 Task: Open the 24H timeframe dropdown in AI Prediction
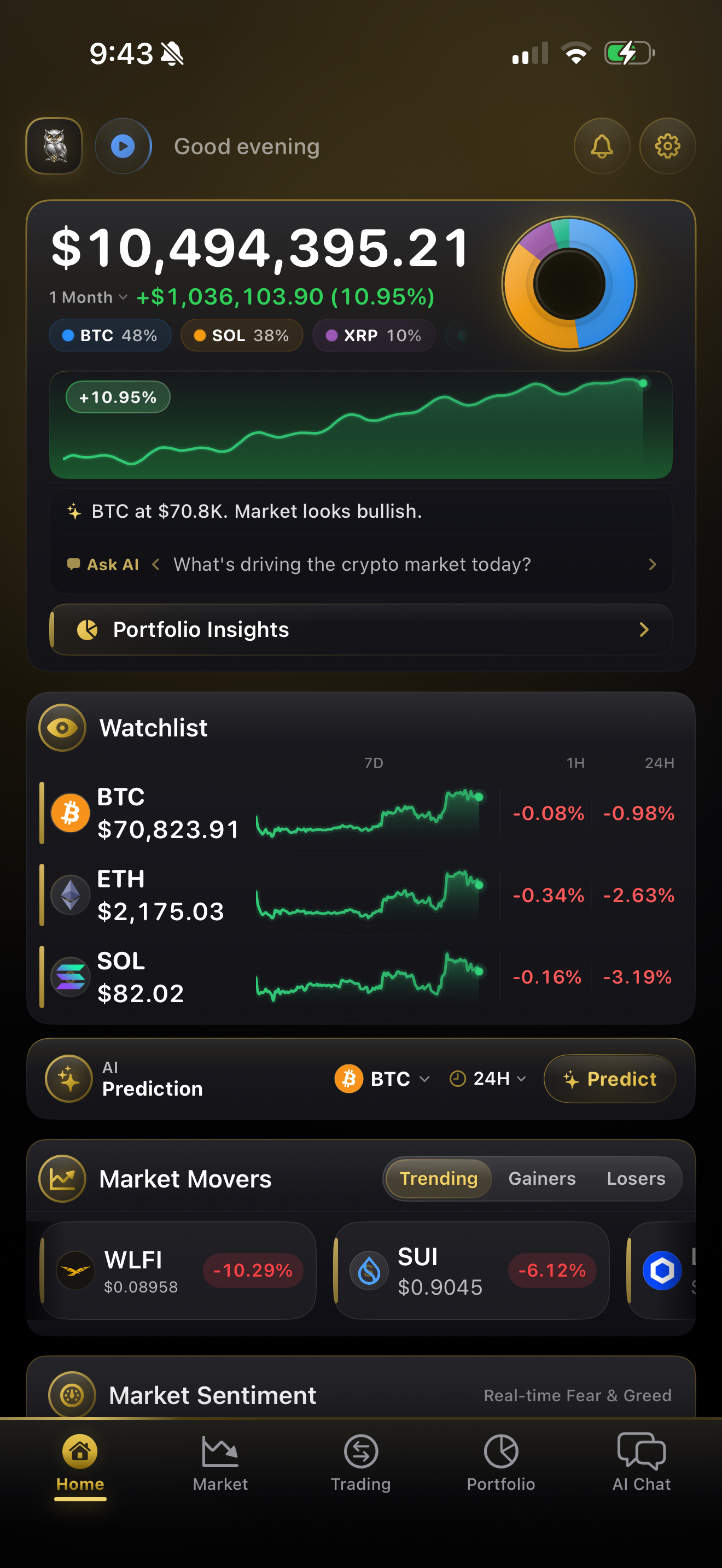487,1079
